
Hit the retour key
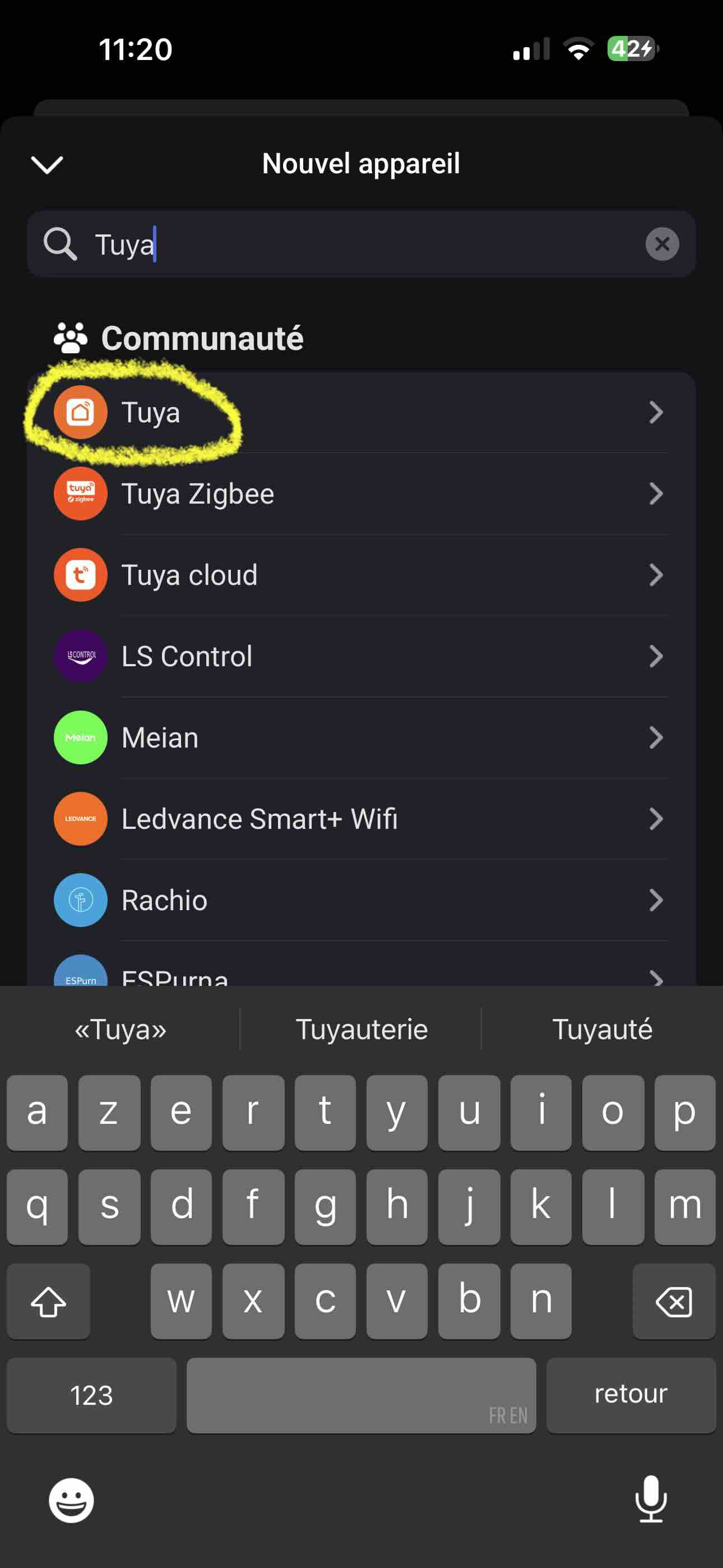click(x=631, y=1395)
